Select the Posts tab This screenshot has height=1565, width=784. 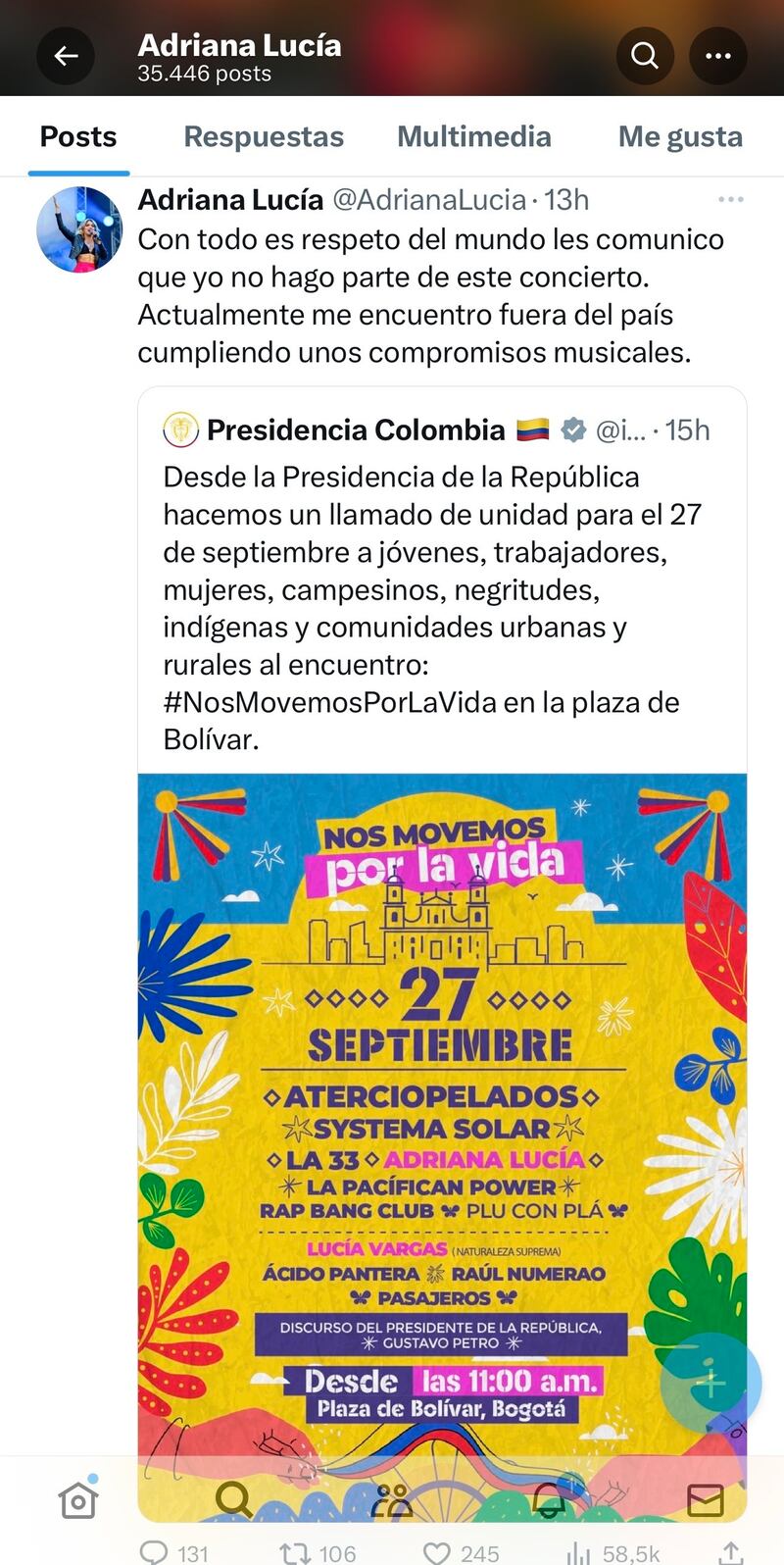pos(78,137)
